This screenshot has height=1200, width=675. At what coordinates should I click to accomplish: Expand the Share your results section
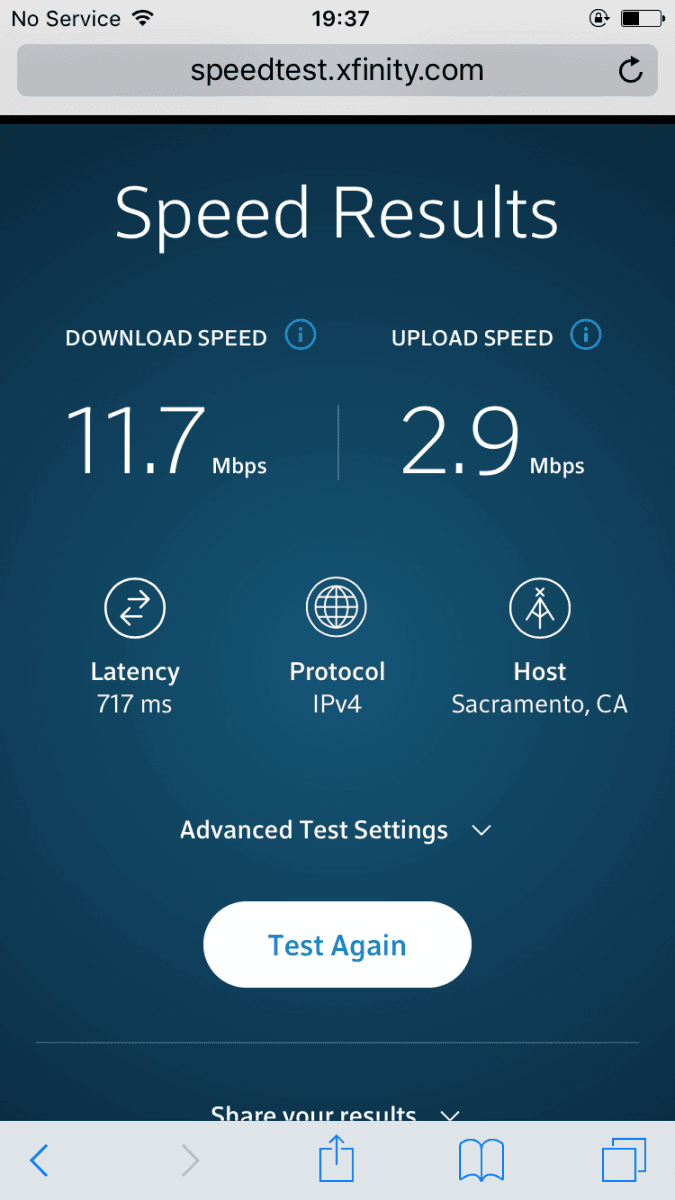[x=336, y=1112]
